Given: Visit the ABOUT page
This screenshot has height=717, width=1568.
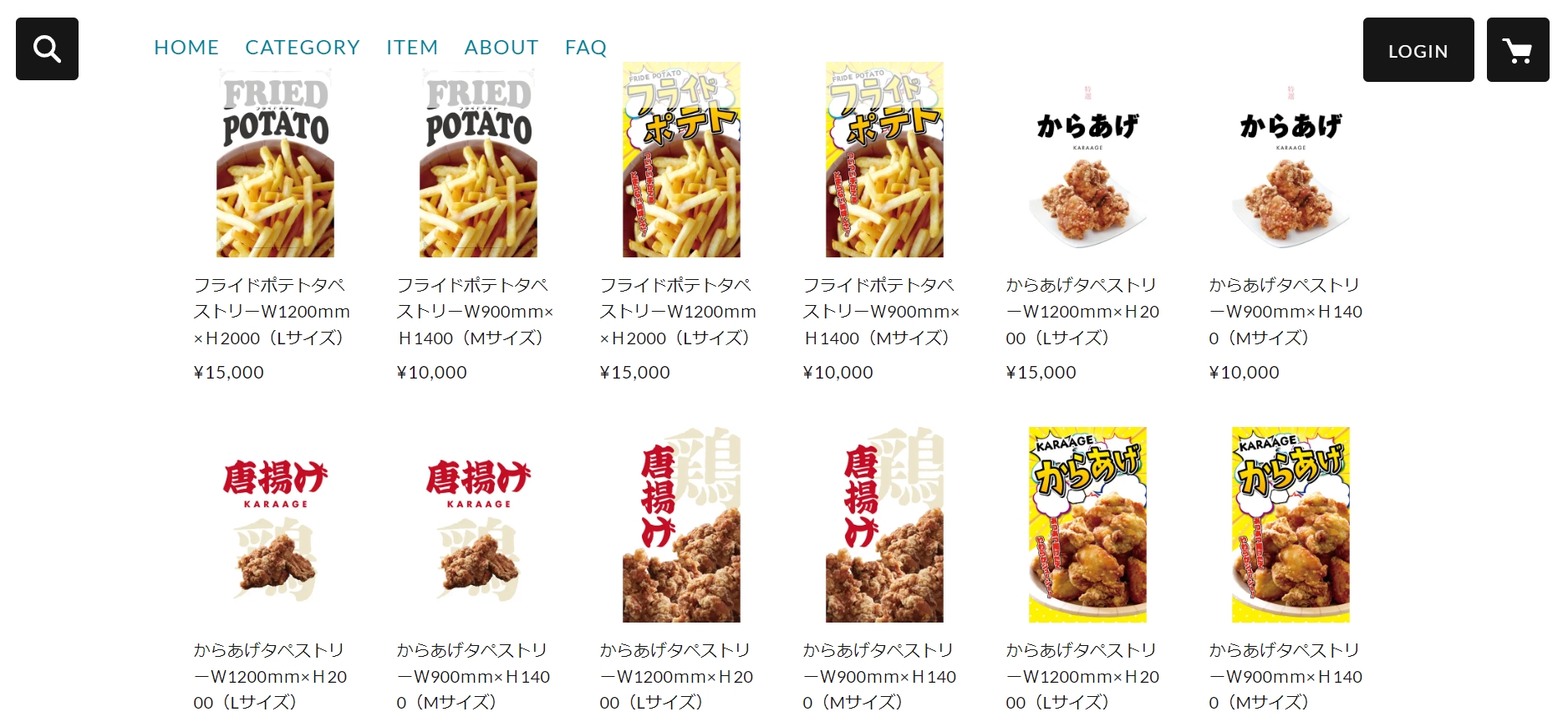Looking at the screenshot, I should point(501,48).
